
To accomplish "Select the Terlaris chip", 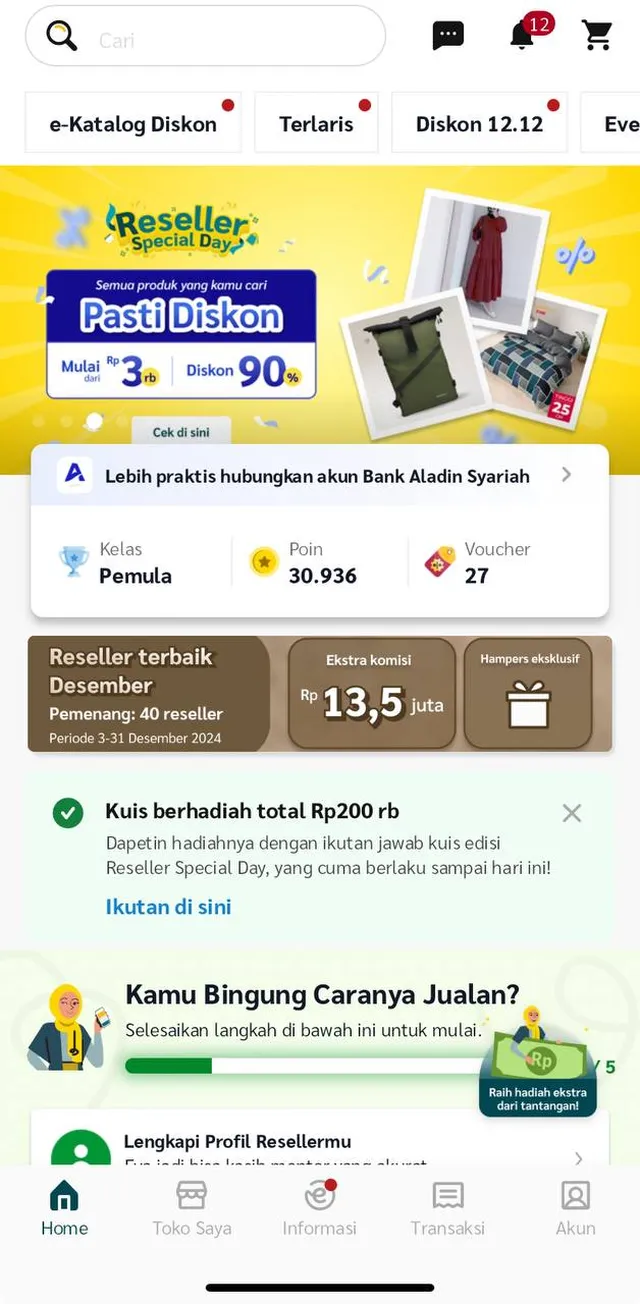I will pos(316,124).
